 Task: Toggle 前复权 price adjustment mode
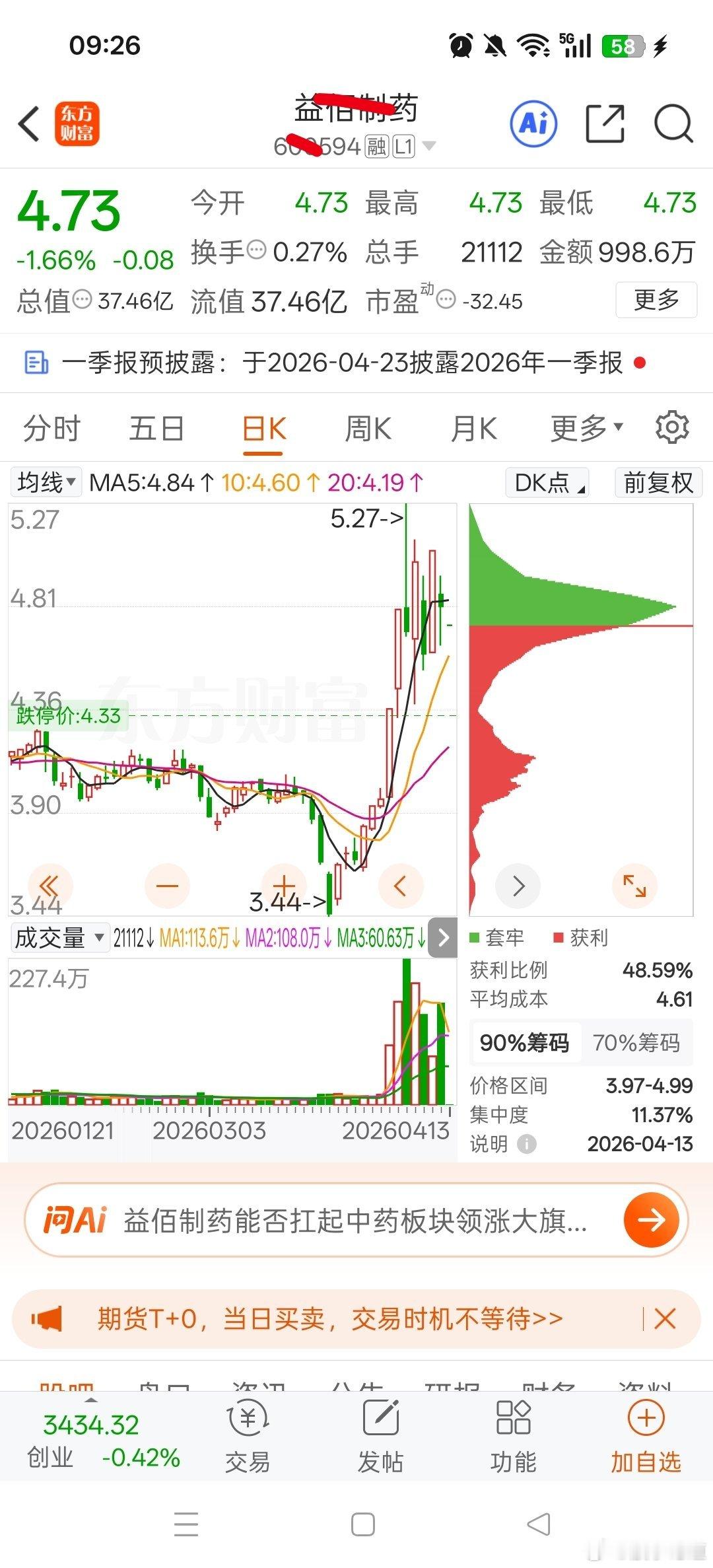pos(658,483)
